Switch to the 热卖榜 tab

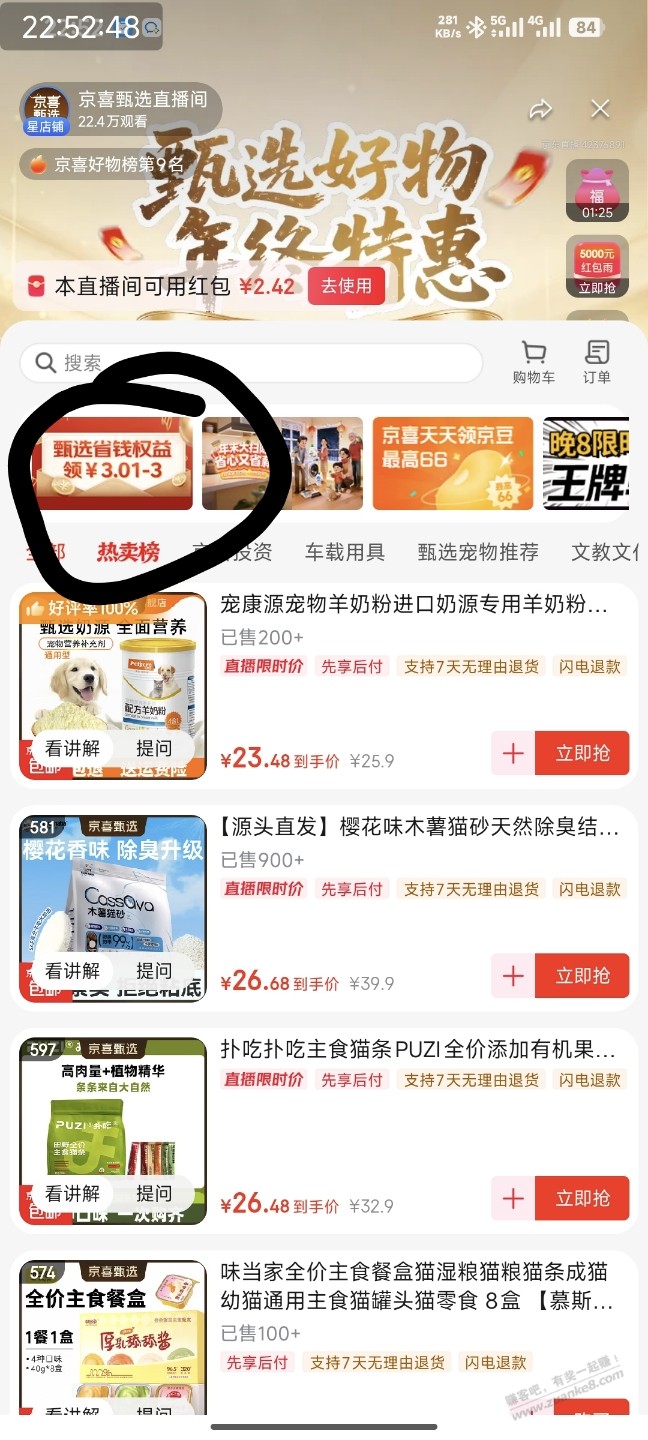click(x=128, y=552)
